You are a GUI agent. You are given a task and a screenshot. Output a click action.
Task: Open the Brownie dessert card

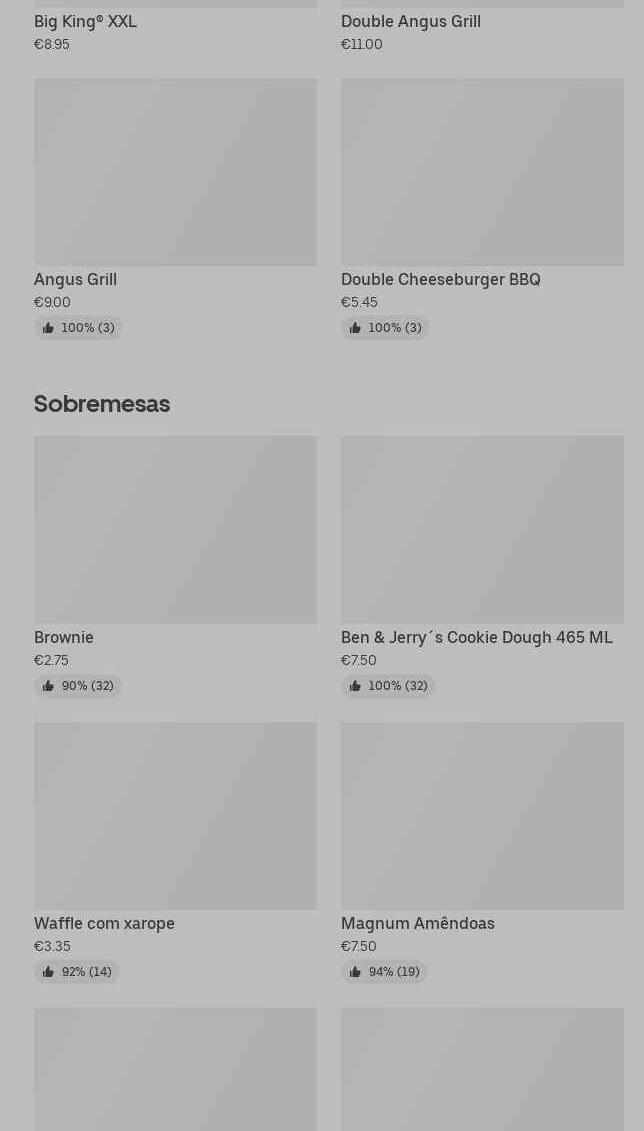tap(175, 530)
